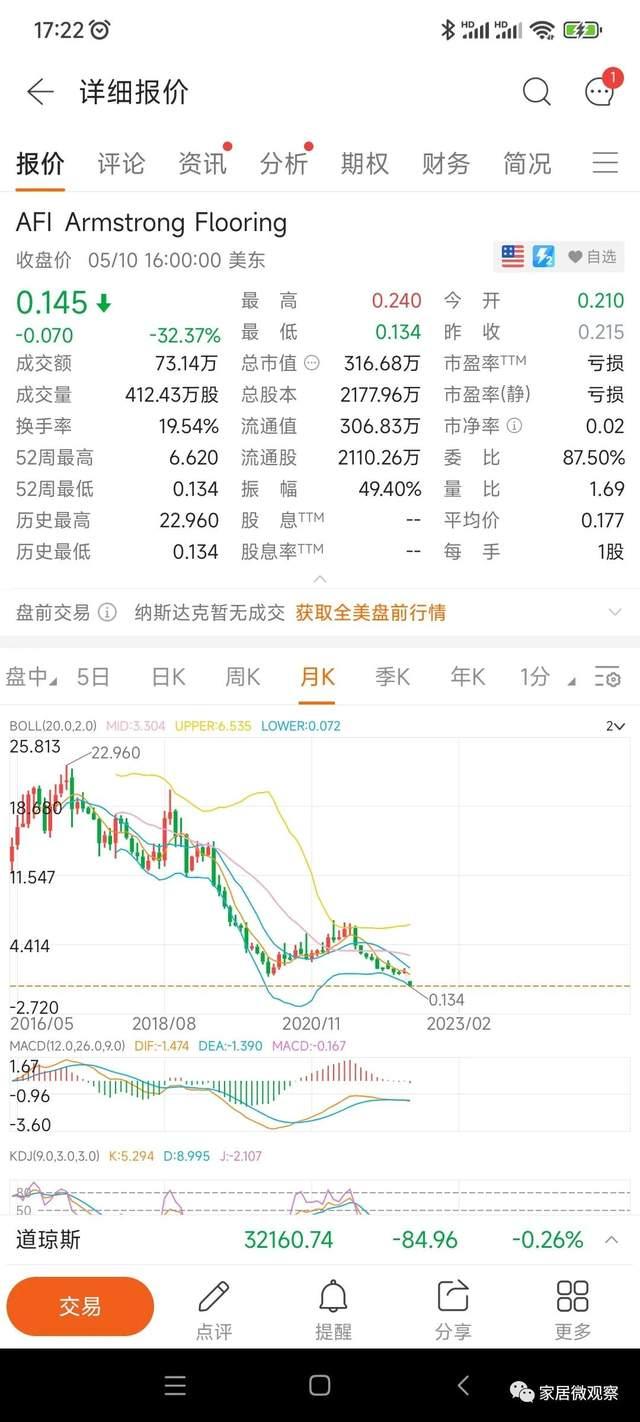
Task: Show the 5日 chart
Action: coord(93,677)
